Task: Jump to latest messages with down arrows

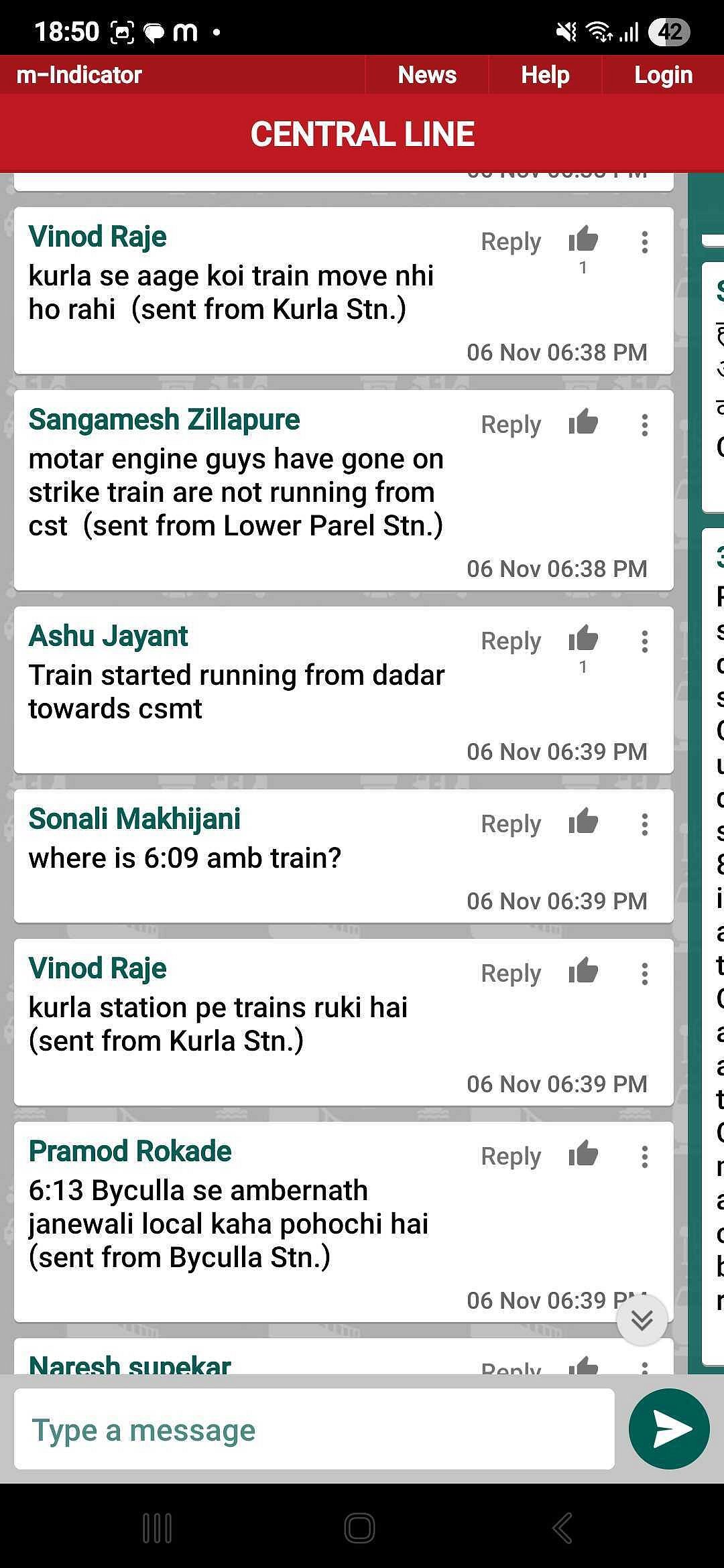Action: [642, 1319]
